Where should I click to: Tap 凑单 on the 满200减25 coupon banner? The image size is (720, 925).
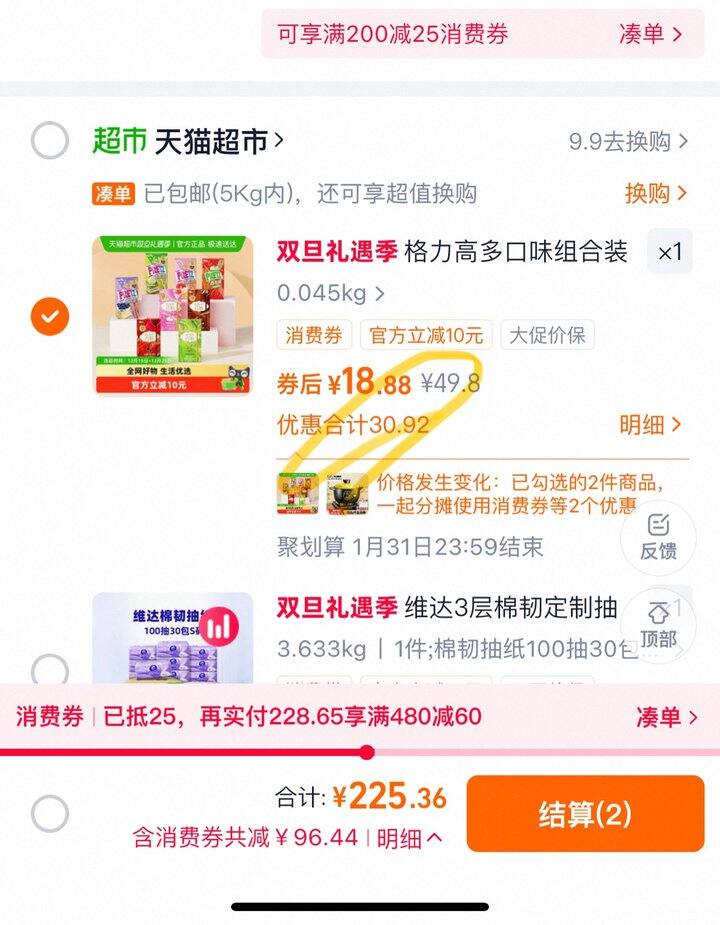pyautogui.click(x=651, y=34)
